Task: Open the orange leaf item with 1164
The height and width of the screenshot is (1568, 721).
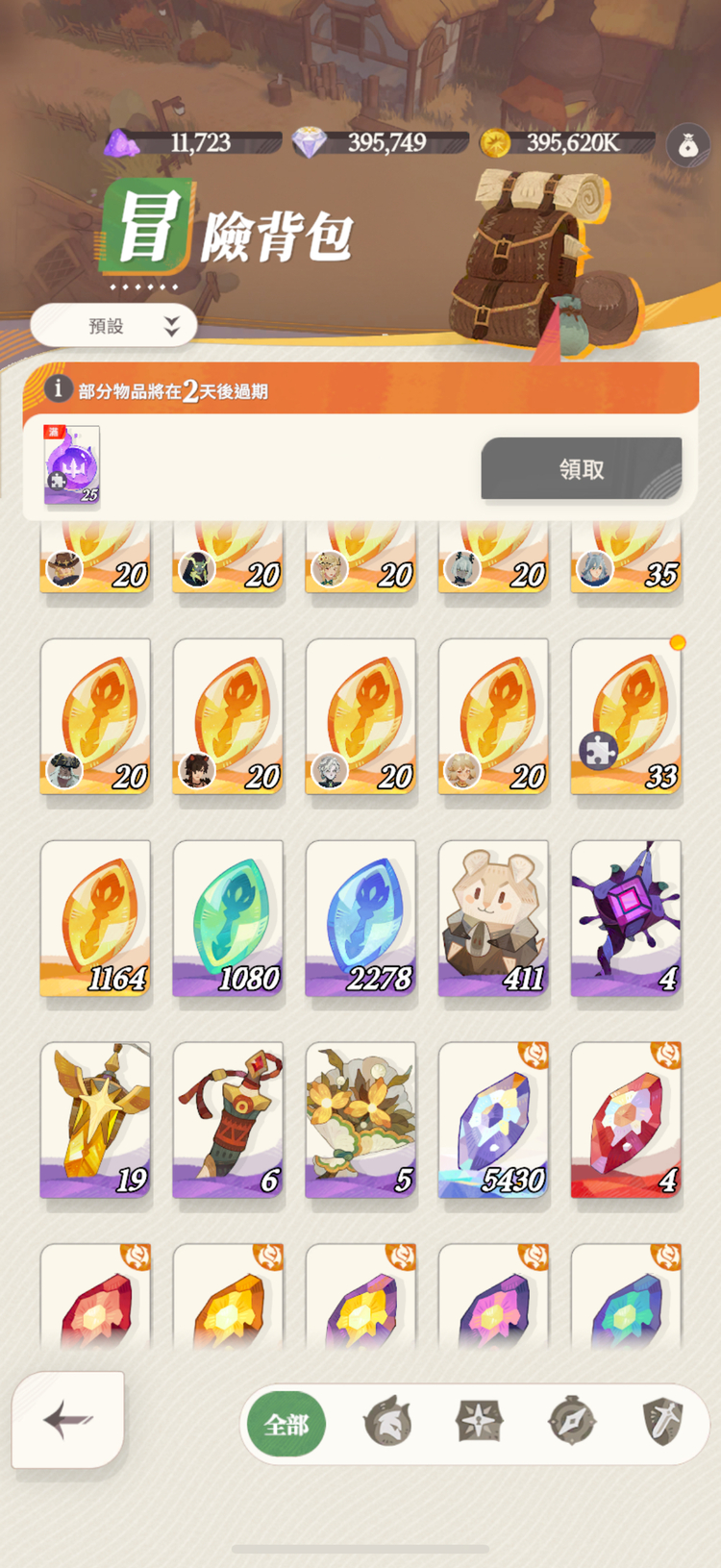Action: [95, 918]
